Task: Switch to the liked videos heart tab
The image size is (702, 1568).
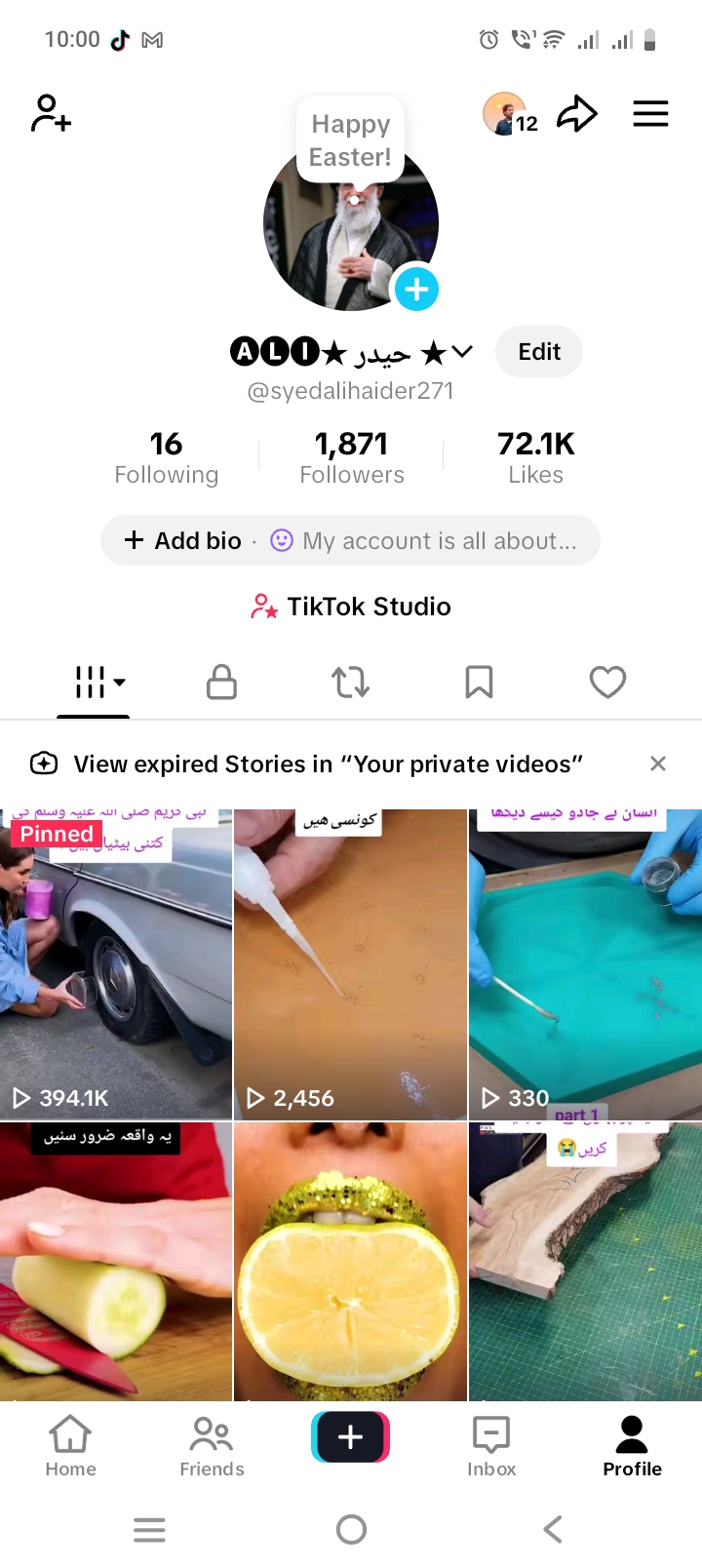Action: [x=607, y=682]
